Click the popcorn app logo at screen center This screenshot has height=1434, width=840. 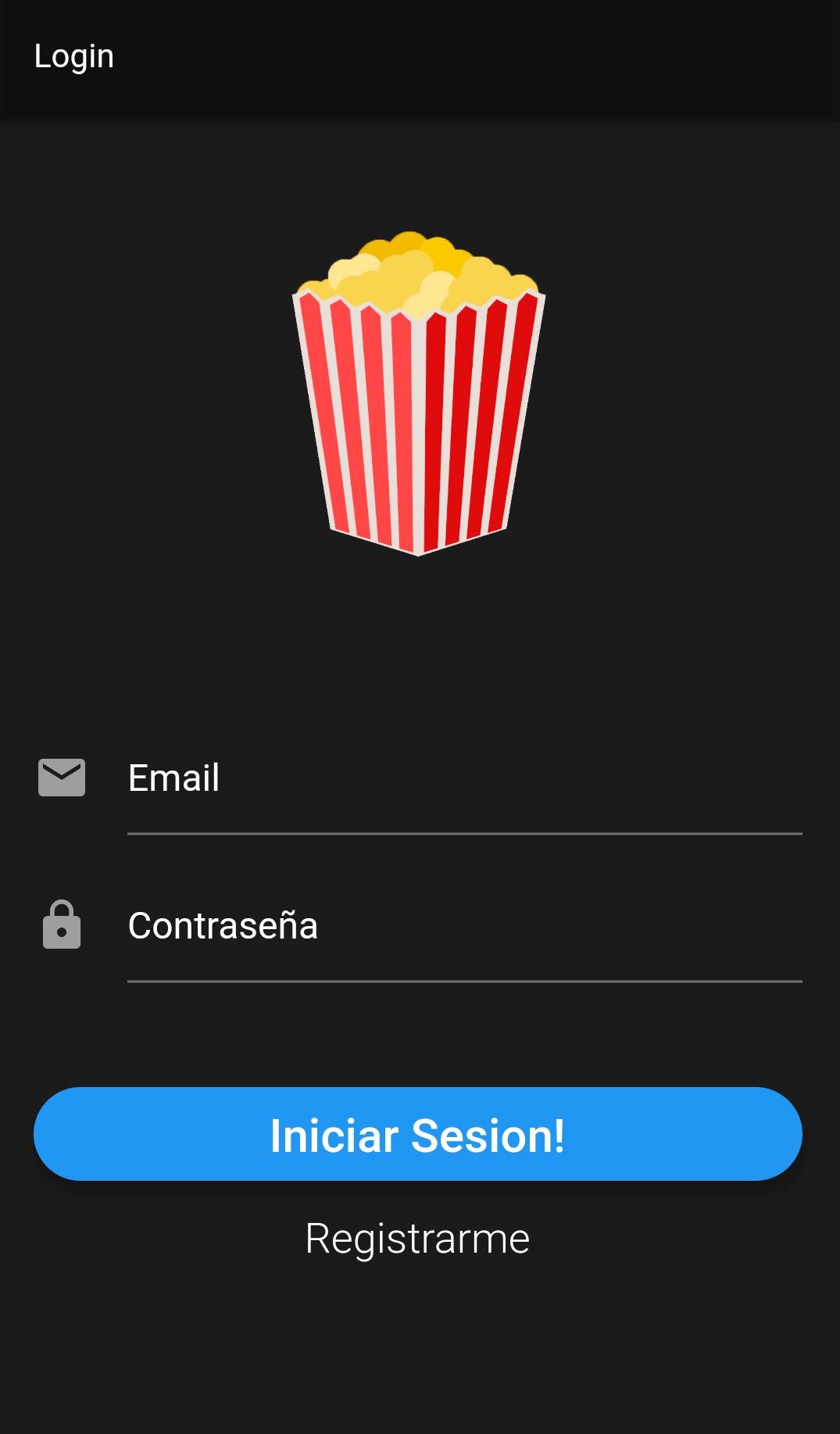417,391
